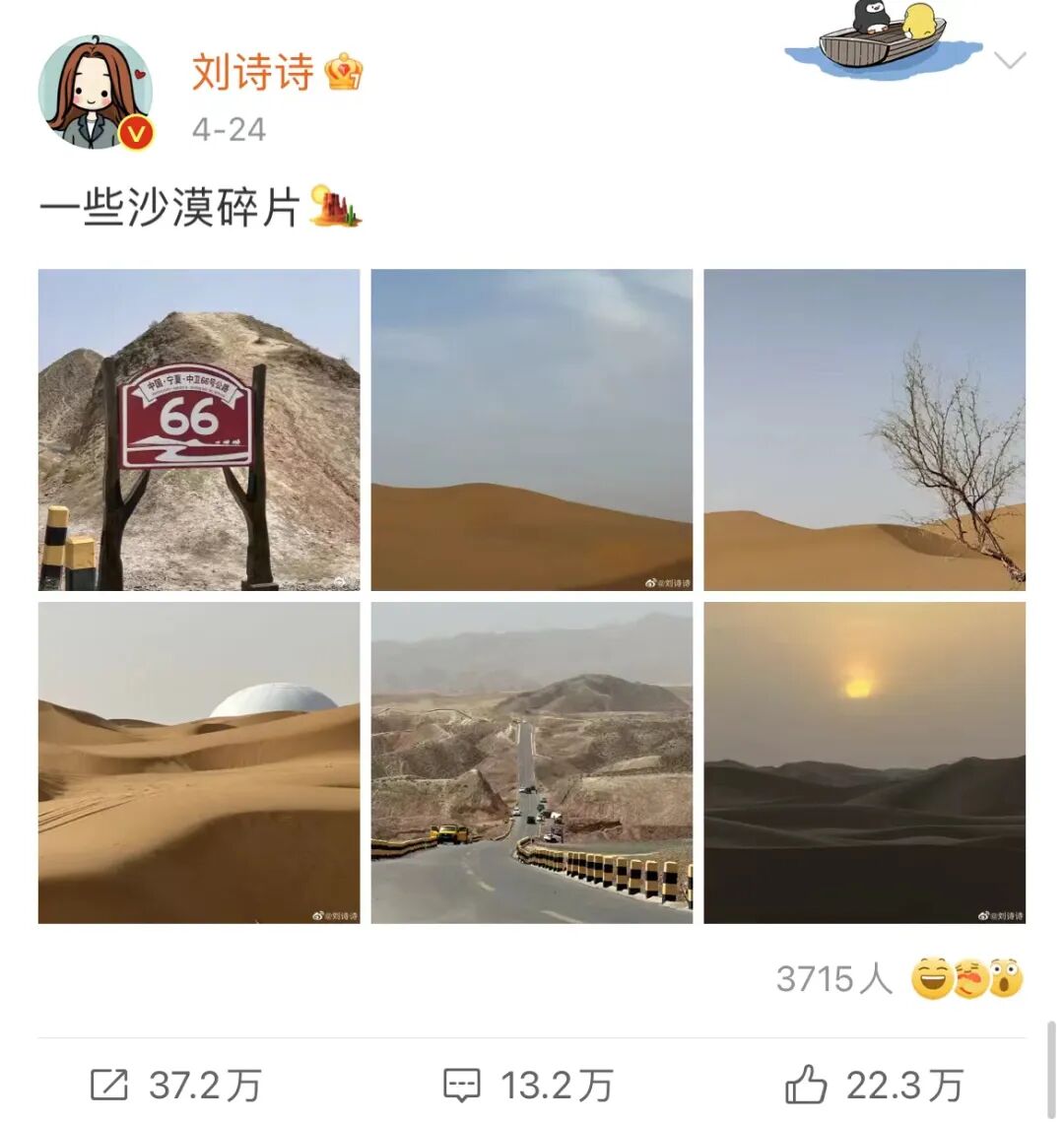Repost this post with 37.2万 shares
The height and width of the screenshot is (1122, 1064).
point(177,1086)
